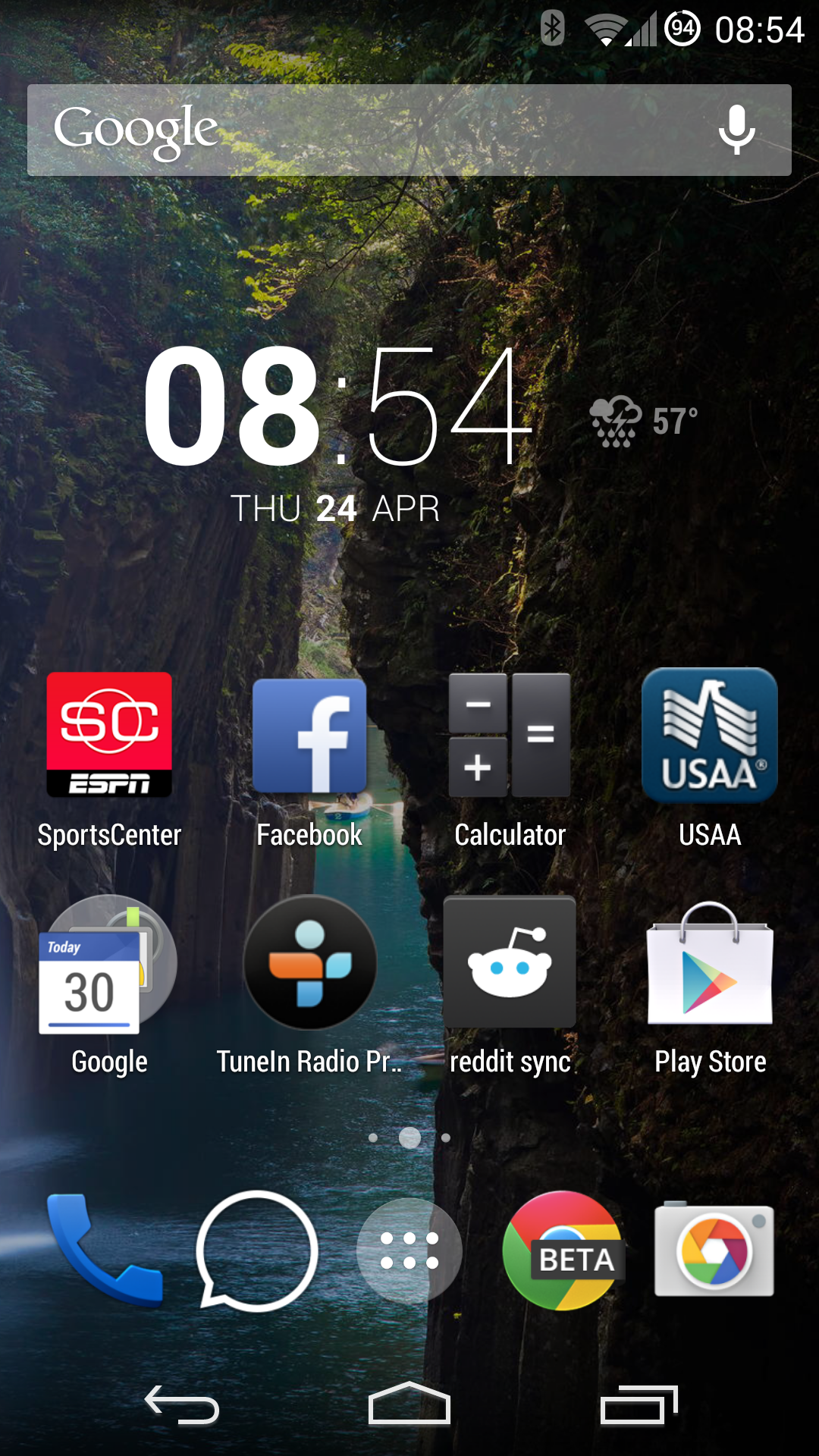
Task: Go to the home screen
Action: click(409, 1404)
